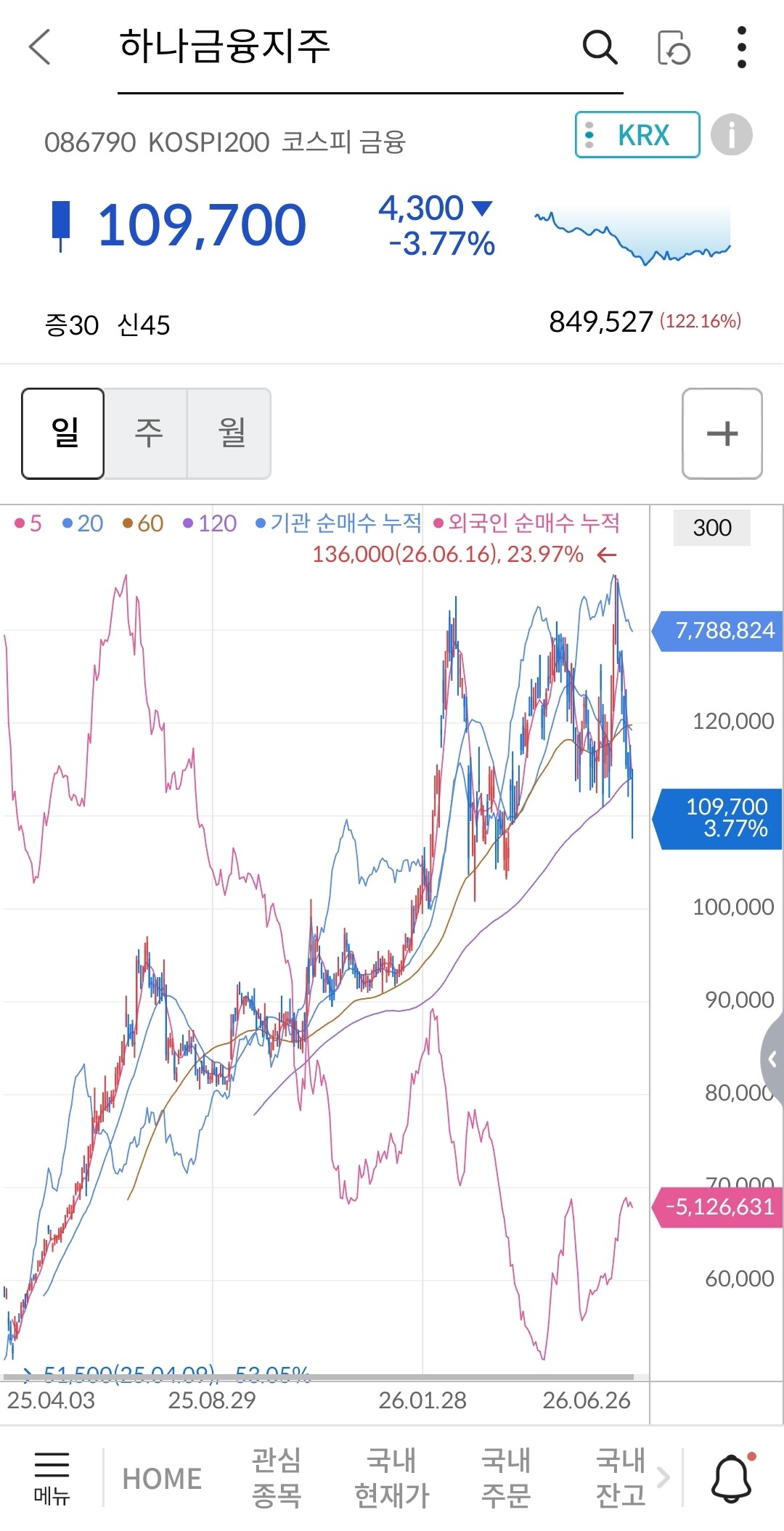
Task: Open the KRX exchange selector
Action: tap(637, 135)
